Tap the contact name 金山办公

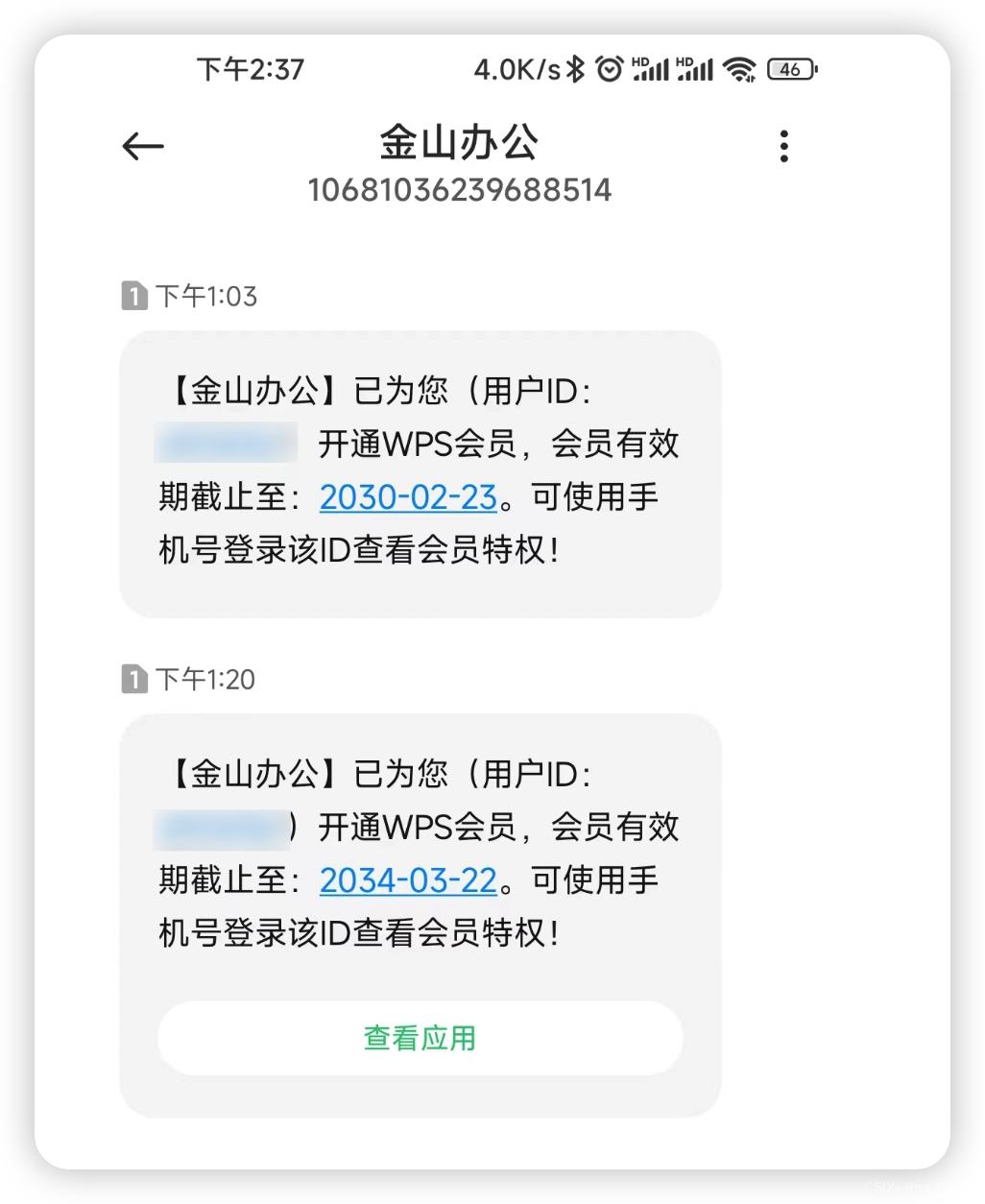[460, 141]
